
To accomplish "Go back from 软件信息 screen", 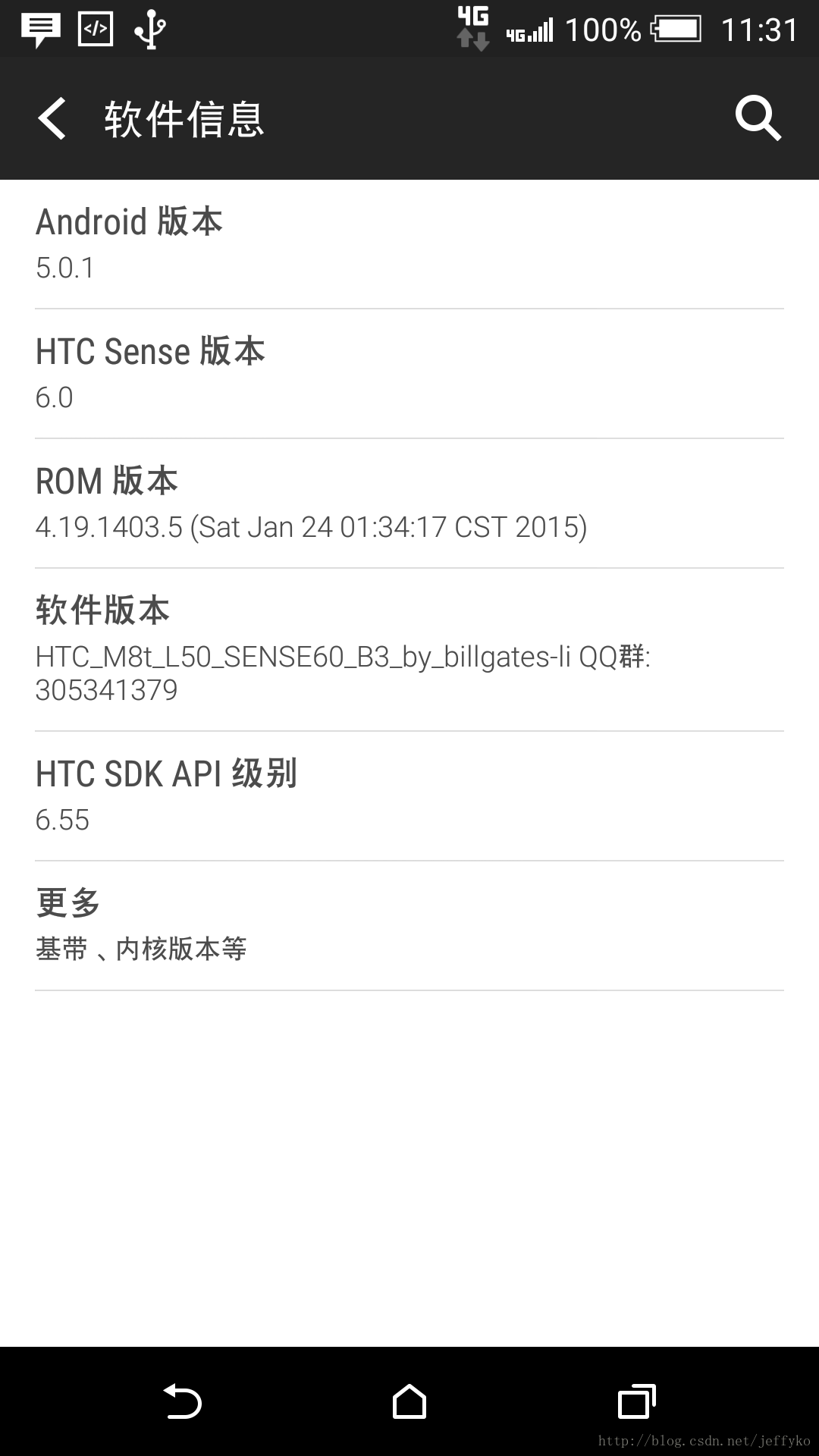I will [52, 118].
